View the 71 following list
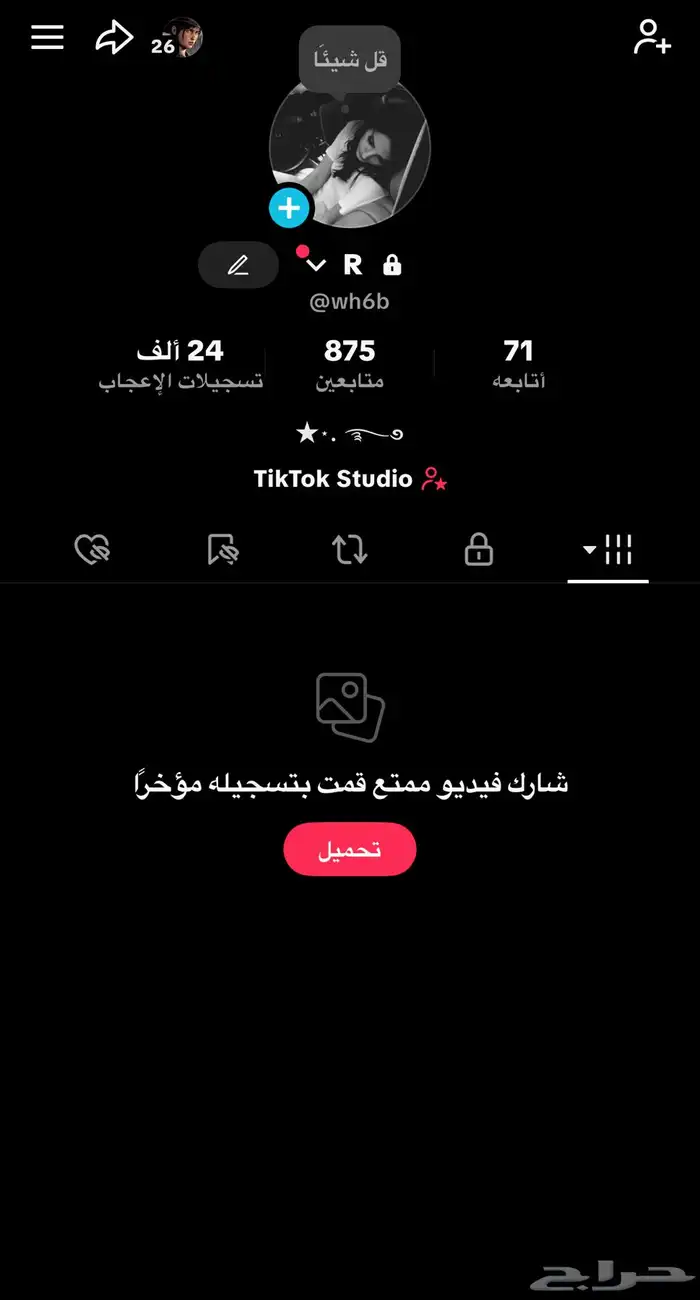Screen dimensions: 700x1300 coord(518,363)
